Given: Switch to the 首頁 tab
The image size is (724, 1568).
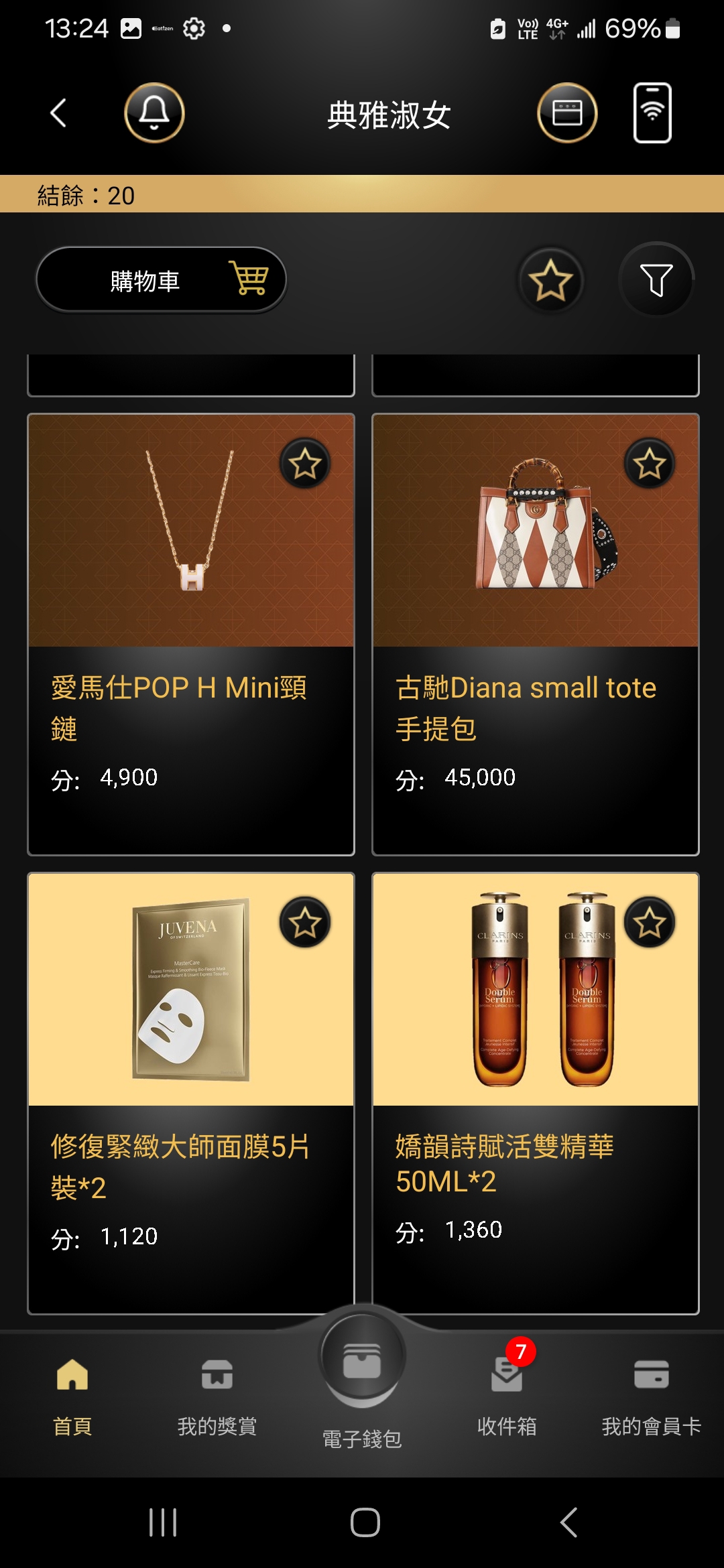Looking at the screenshot, I should click(72, 1397).
